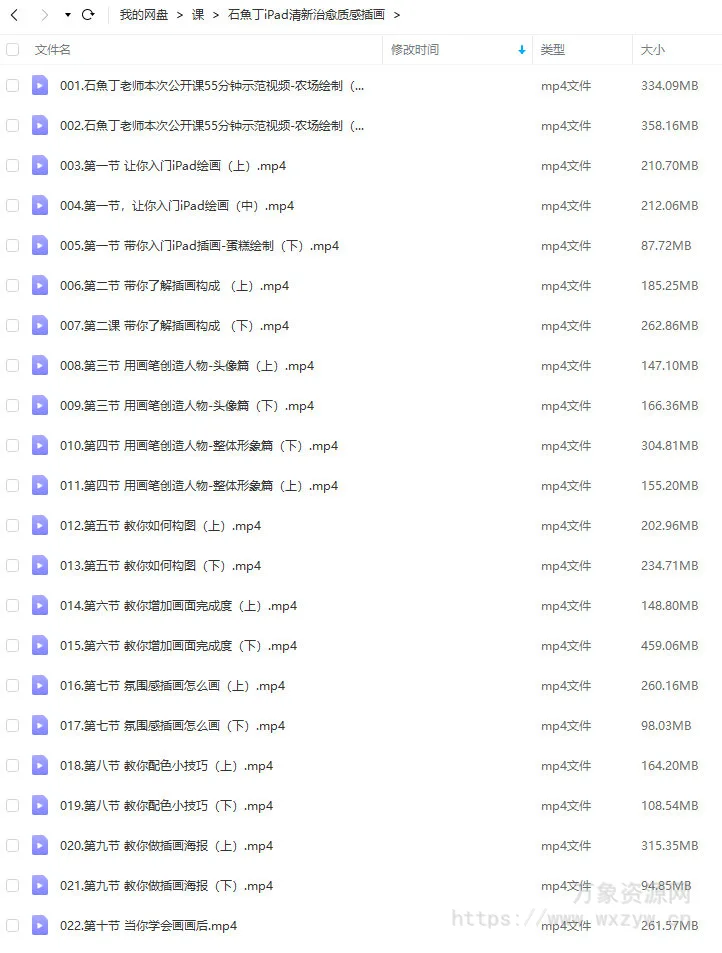Check the box for 010.第四节 整体形象篇（下）
Viewport: 722px width, 953px height.
[x=12, y=446]
